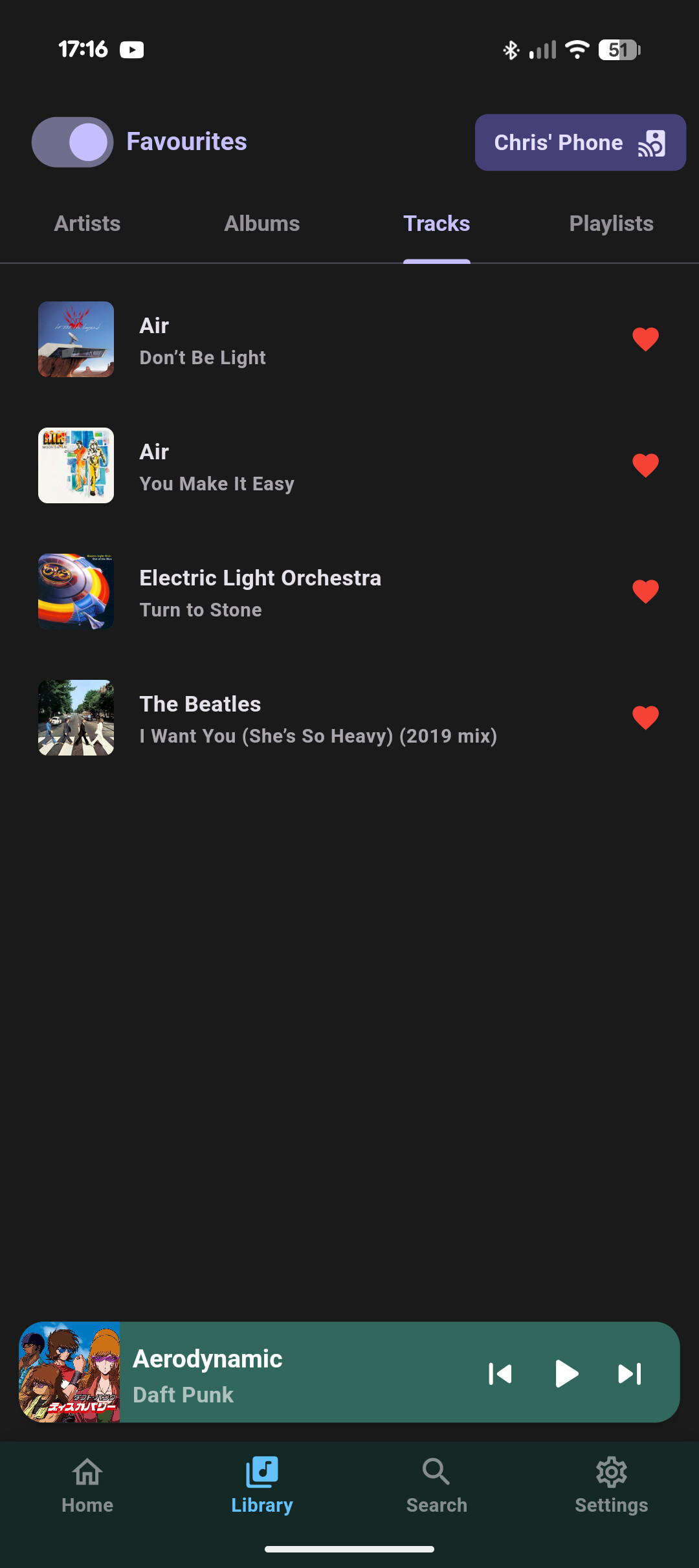Toggle the Favourites switch off
Viewport: 699px width, 1568px height.
point(72,142)
